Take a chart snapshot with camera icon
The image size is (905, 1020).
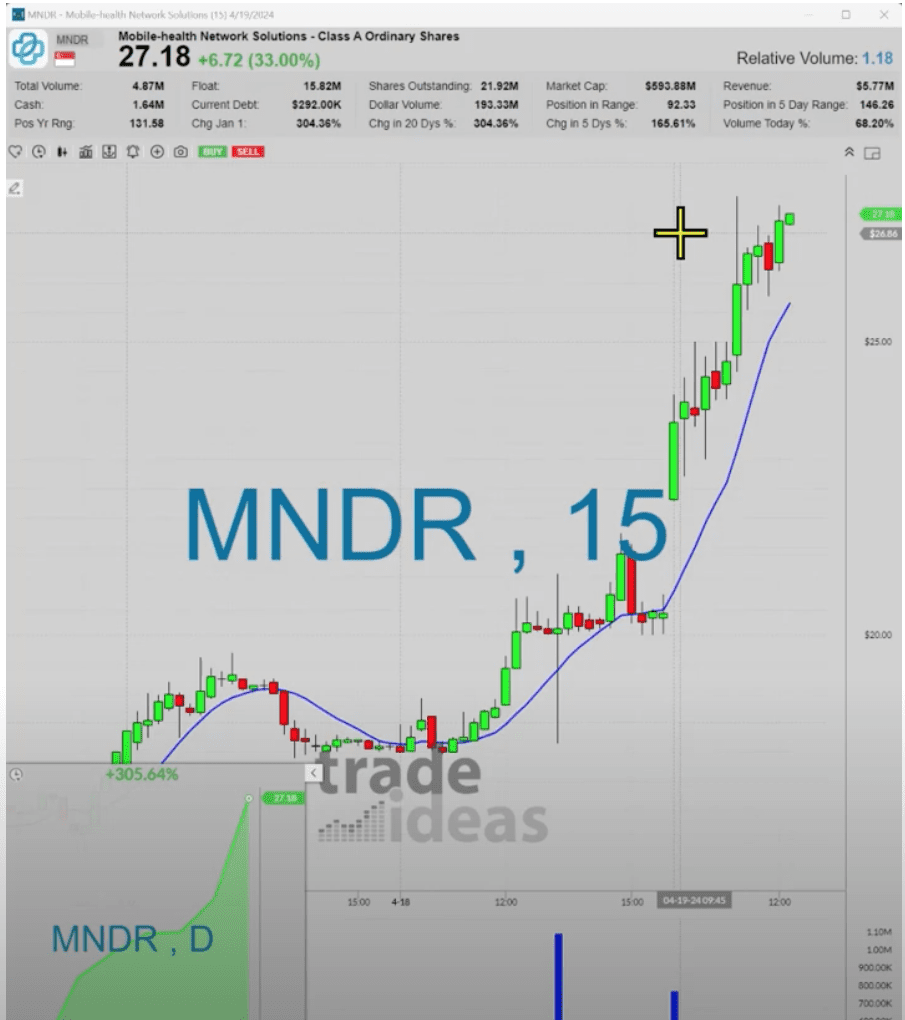(x=180, y=152)
